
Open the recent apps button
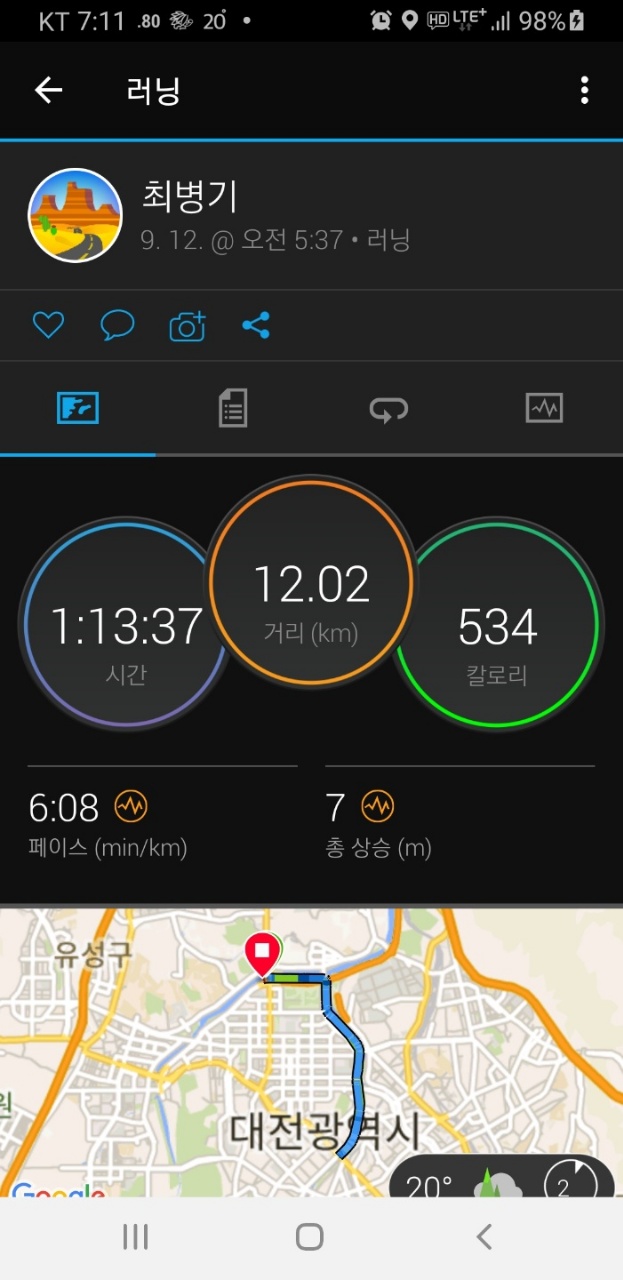135,1237
